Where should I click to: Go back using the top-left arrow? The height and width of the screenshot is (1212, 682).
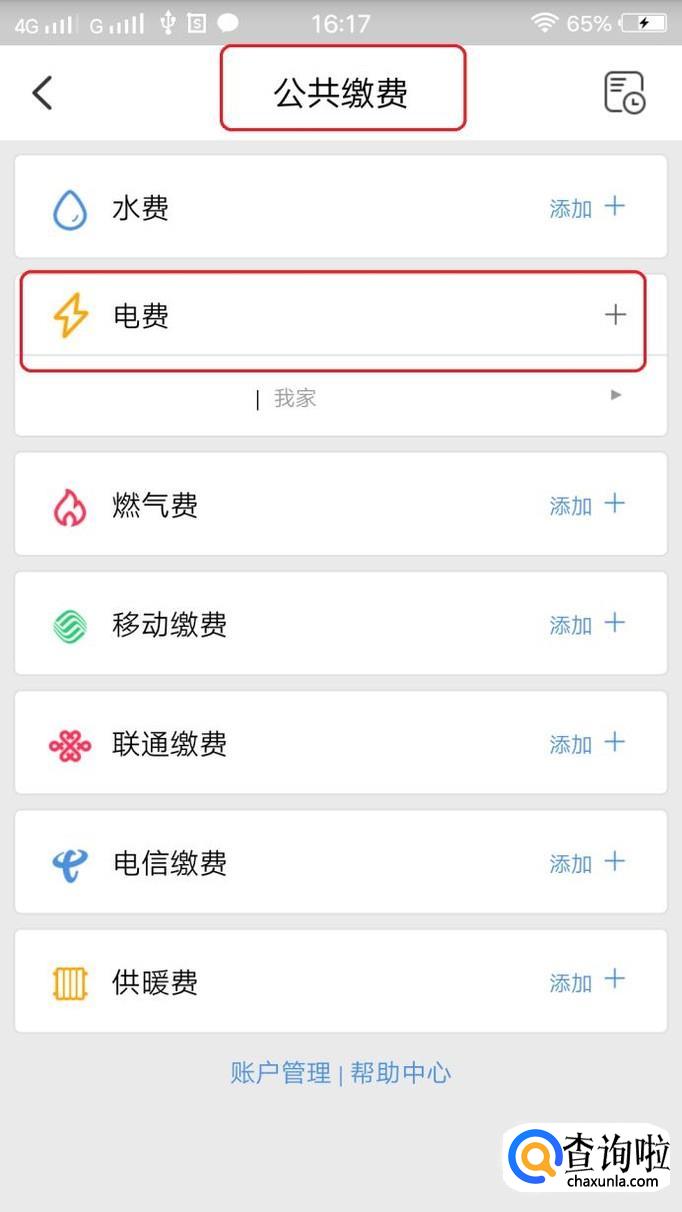42,93
